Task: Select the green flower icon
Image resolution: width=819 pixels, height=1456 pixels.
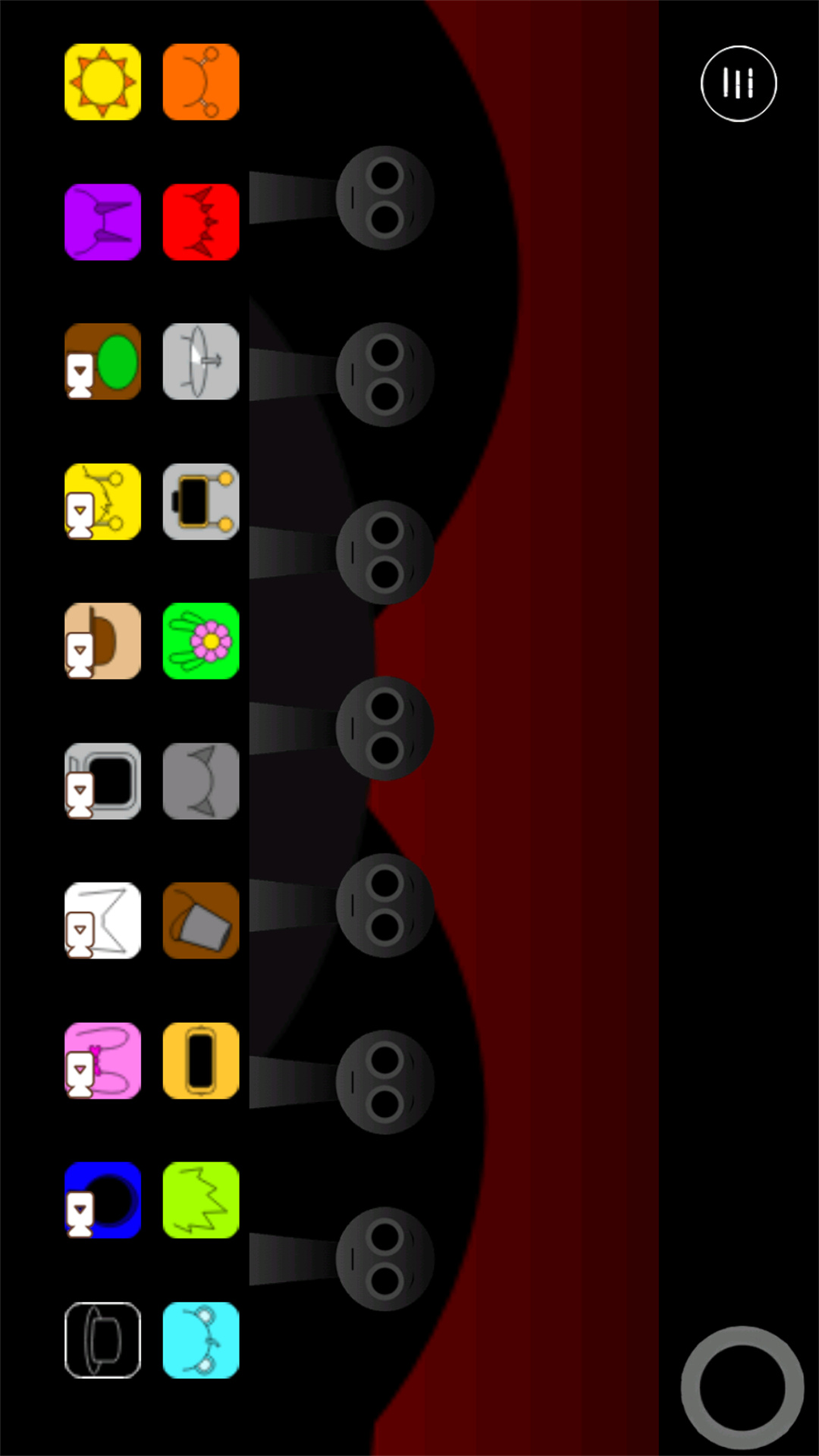Action: click(201, 641)
